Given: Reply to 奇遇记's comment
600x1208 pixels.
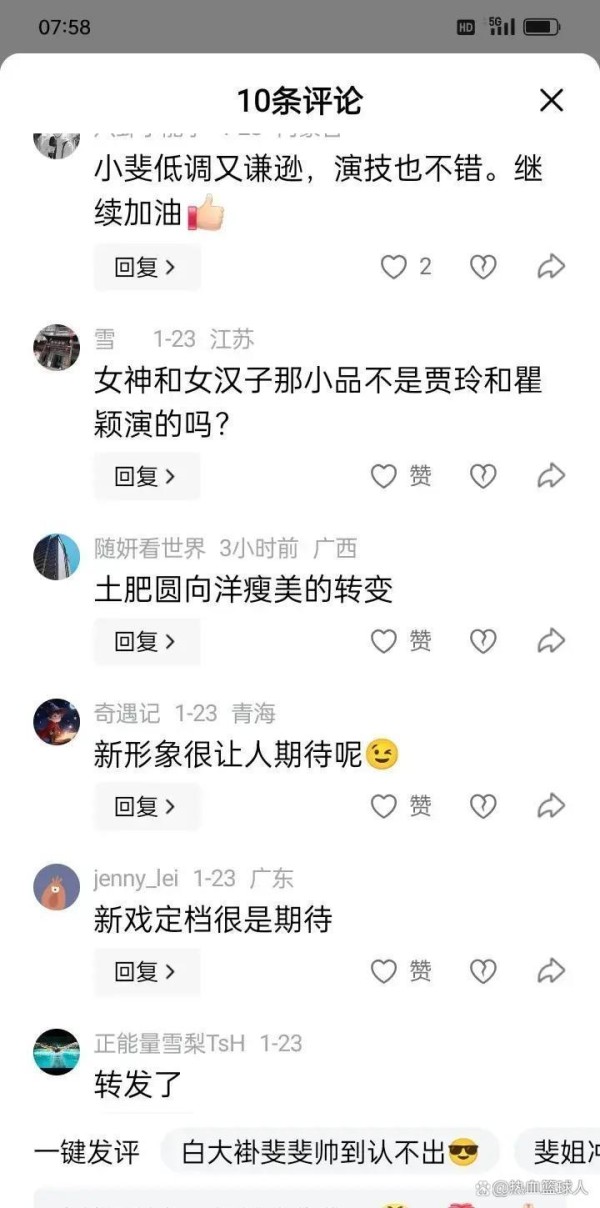Looking at the screenshot, I should (x=146, y=806).
